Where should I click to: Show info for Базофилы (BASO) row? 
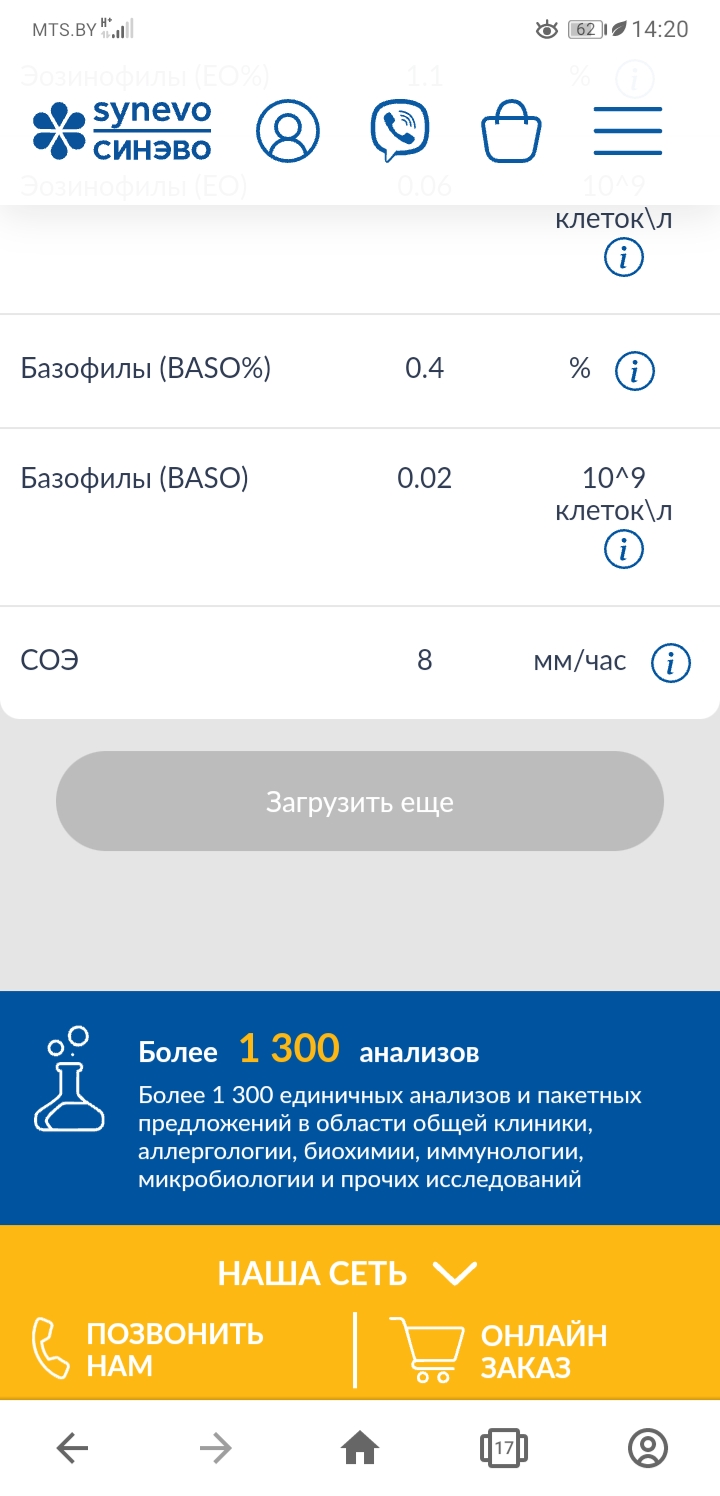[624, 549]
